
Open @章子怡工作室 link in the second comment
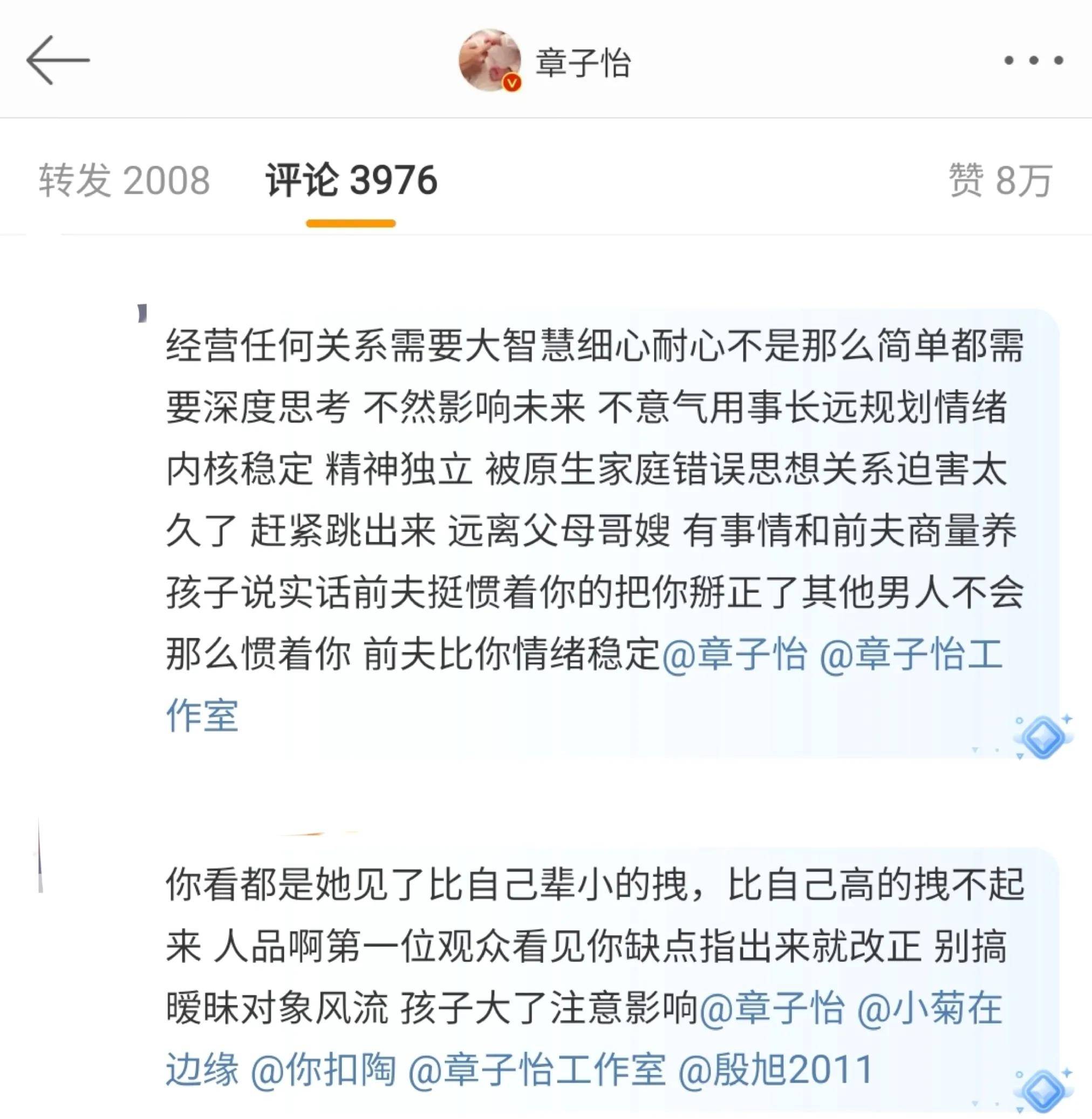coord(537,1069)
